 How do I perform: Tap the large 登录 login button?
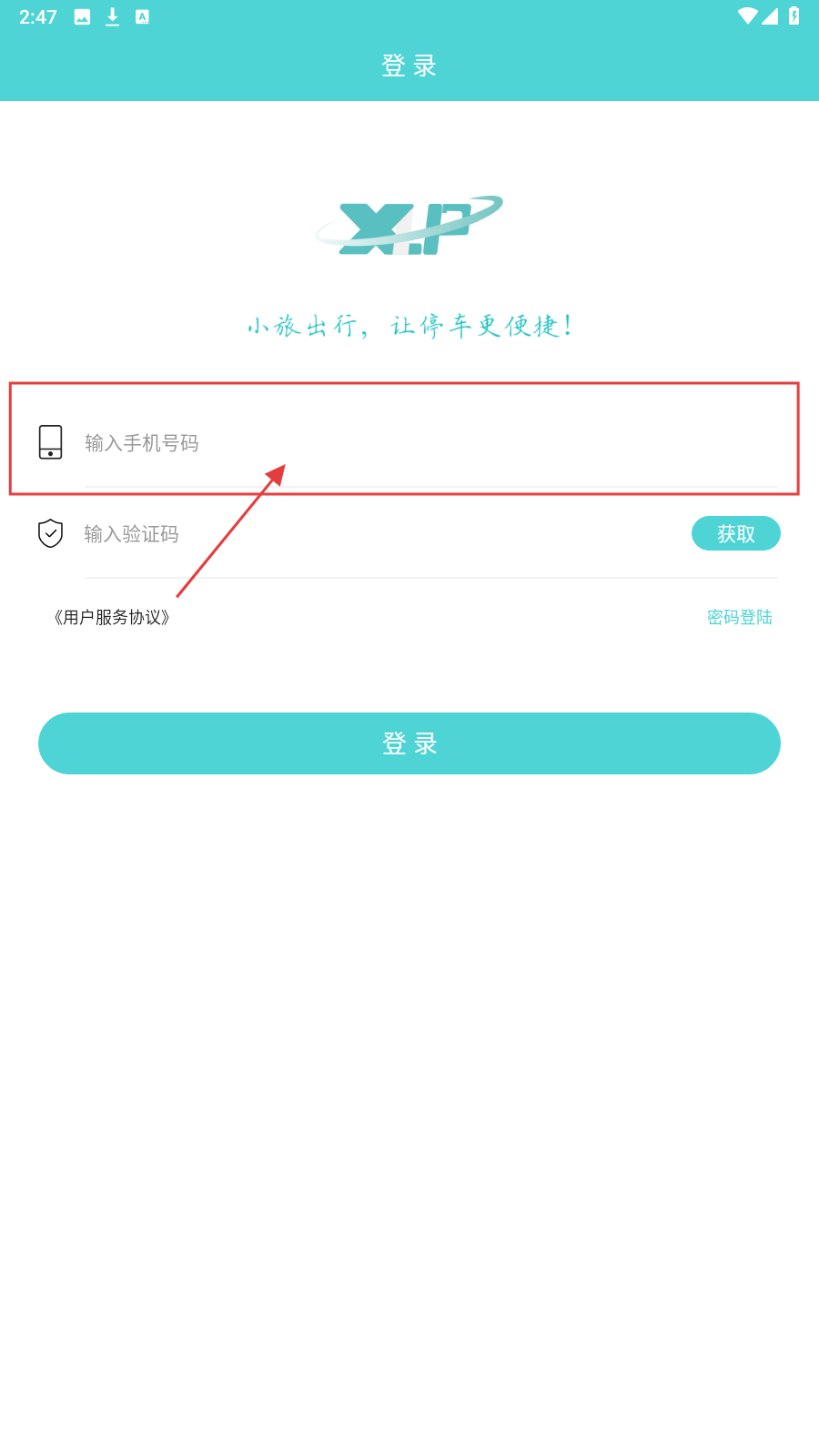point(409,743)
